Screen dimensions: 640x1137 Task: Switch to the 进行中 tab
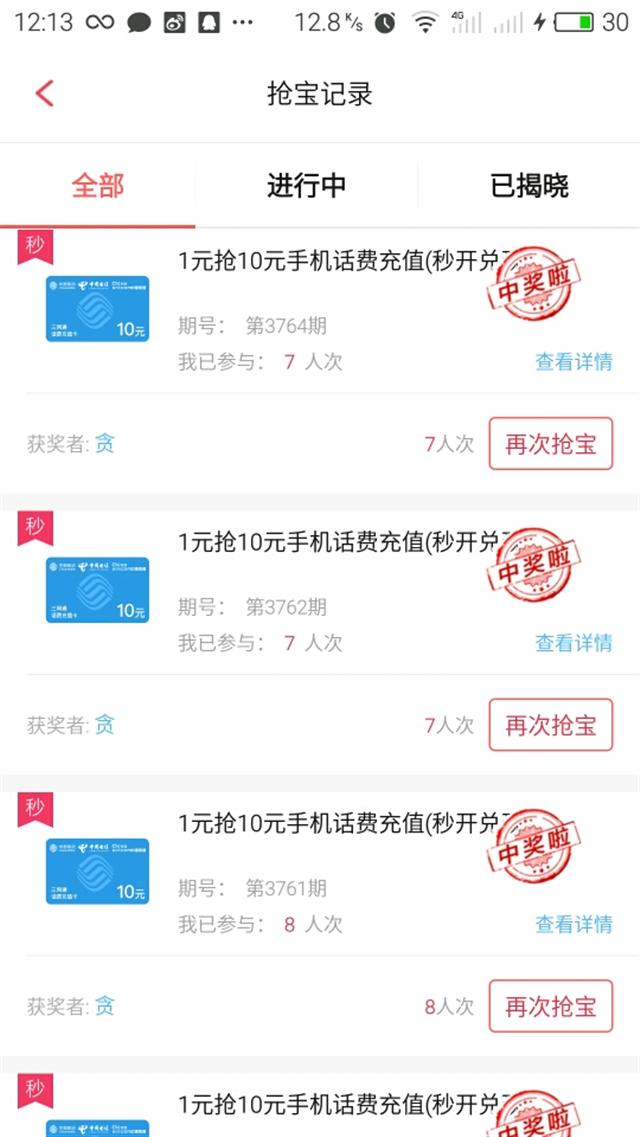click(x=306, y=186)
